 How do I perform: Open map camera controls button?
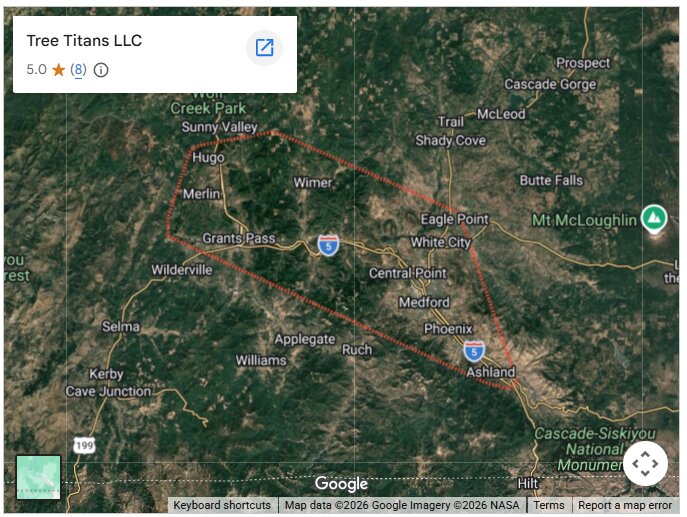pyautogui.click(x=645, y=464)
